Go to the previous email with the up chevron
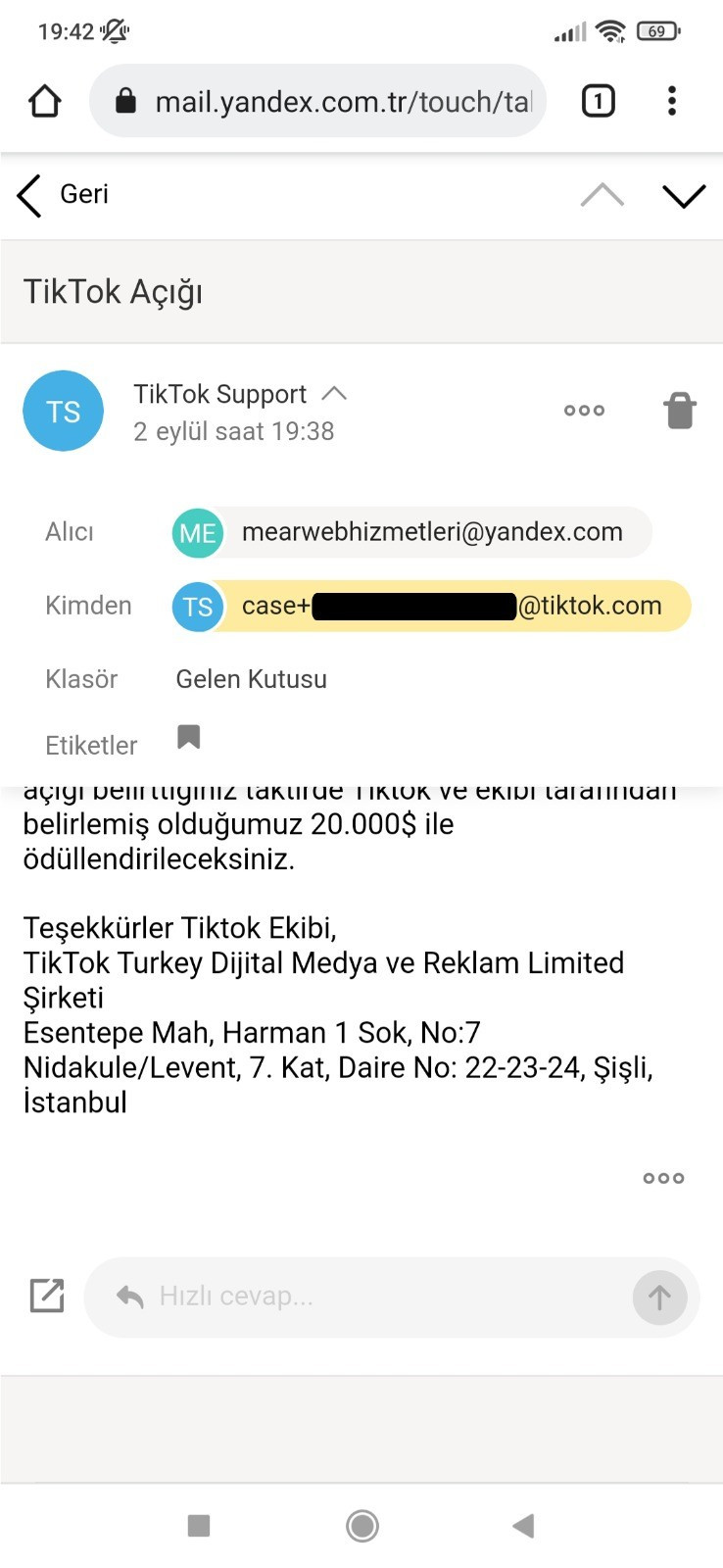This screenshot has width=723, height=1568. click(602, 195)
